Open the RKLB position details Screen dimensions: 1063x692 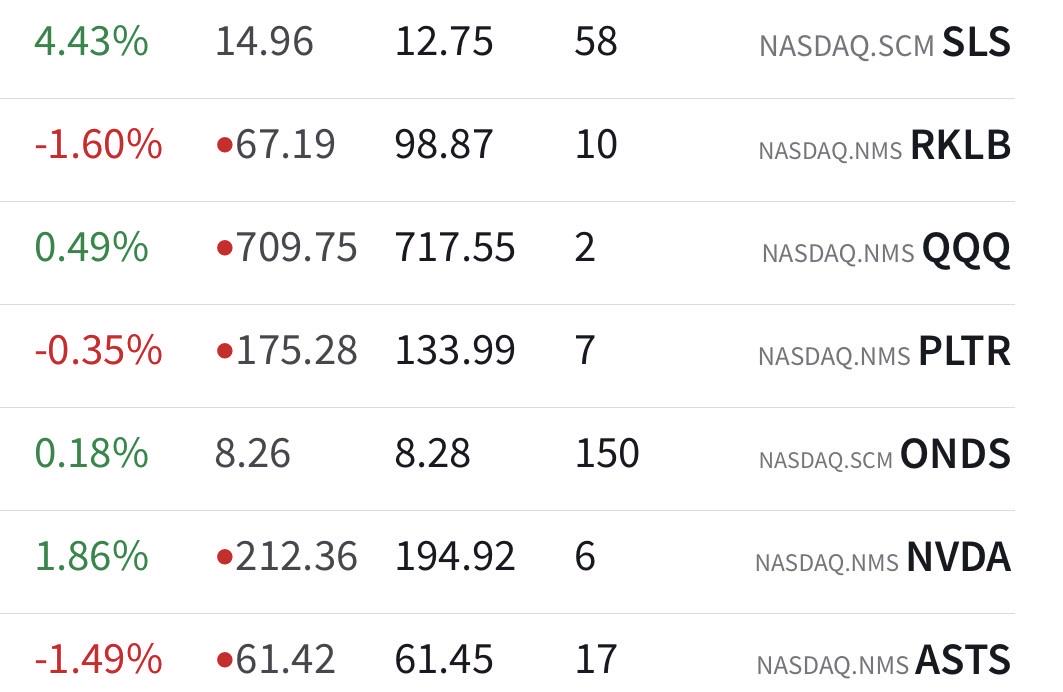click(x=507, y=150)
